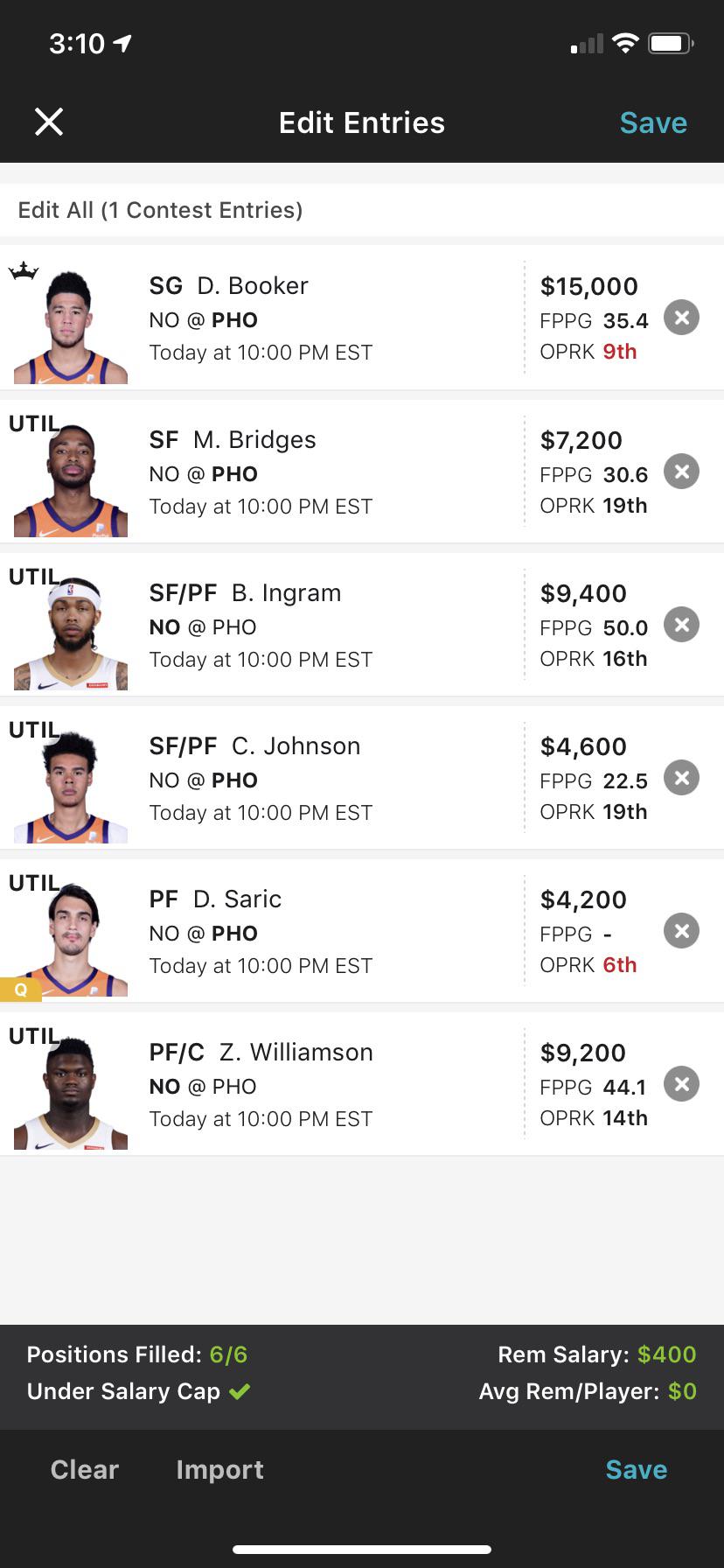Clear the entire lineup
The height and width of the screenshot is (1568, 724).
click(x=84, y=1469)
